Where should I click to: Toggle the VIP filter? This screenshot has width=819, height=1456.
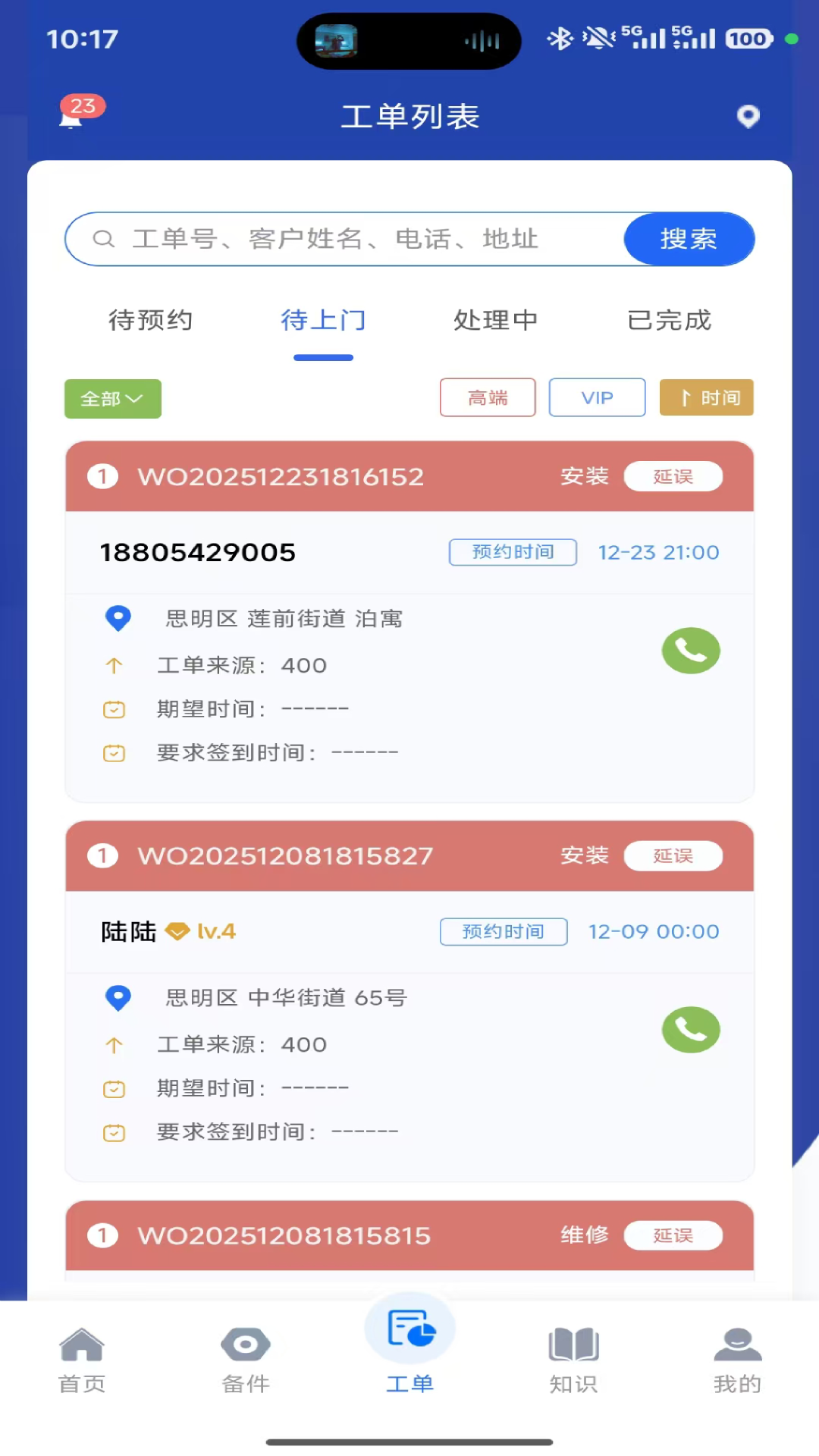[597, 397]
